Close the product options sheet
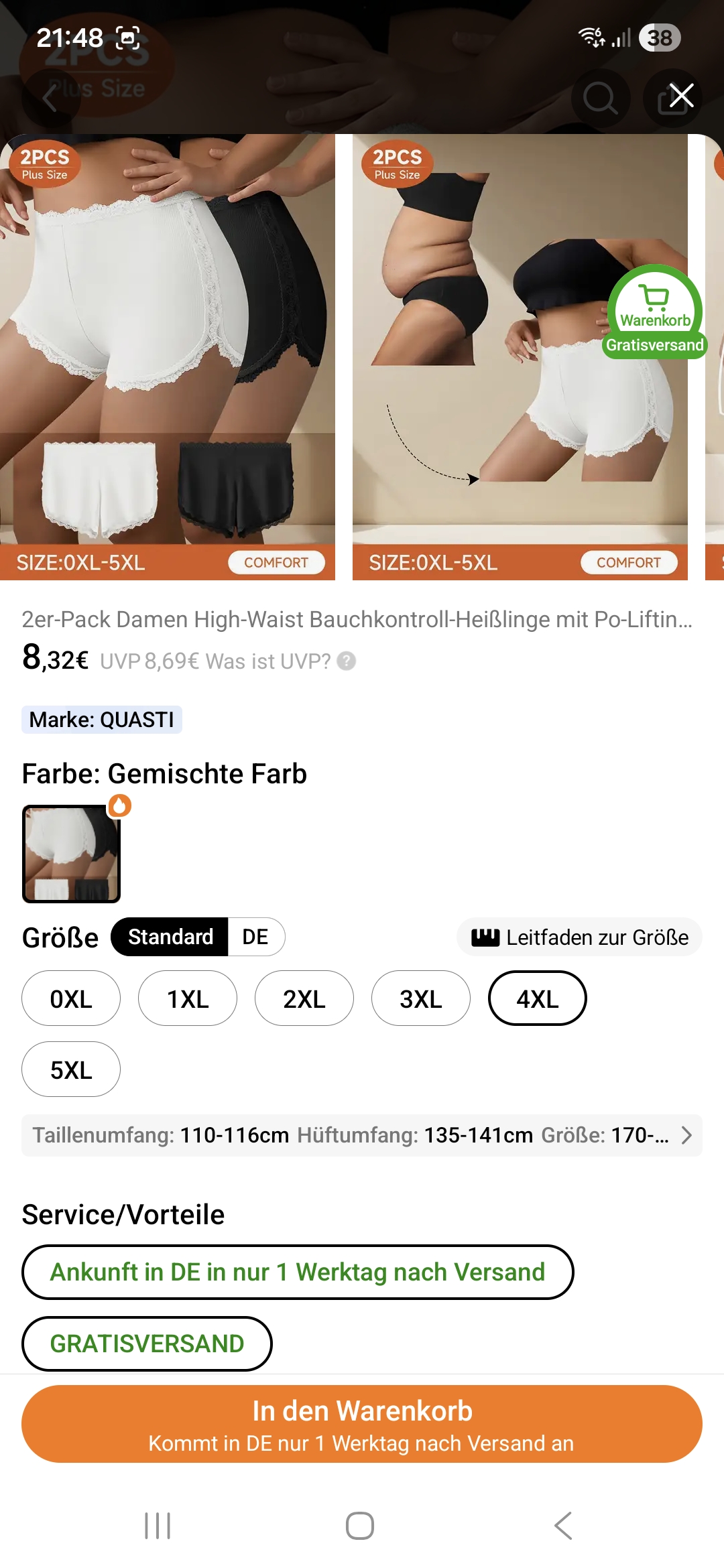The height and width of the screenshot is (1568, 724). tap(681, 96)
